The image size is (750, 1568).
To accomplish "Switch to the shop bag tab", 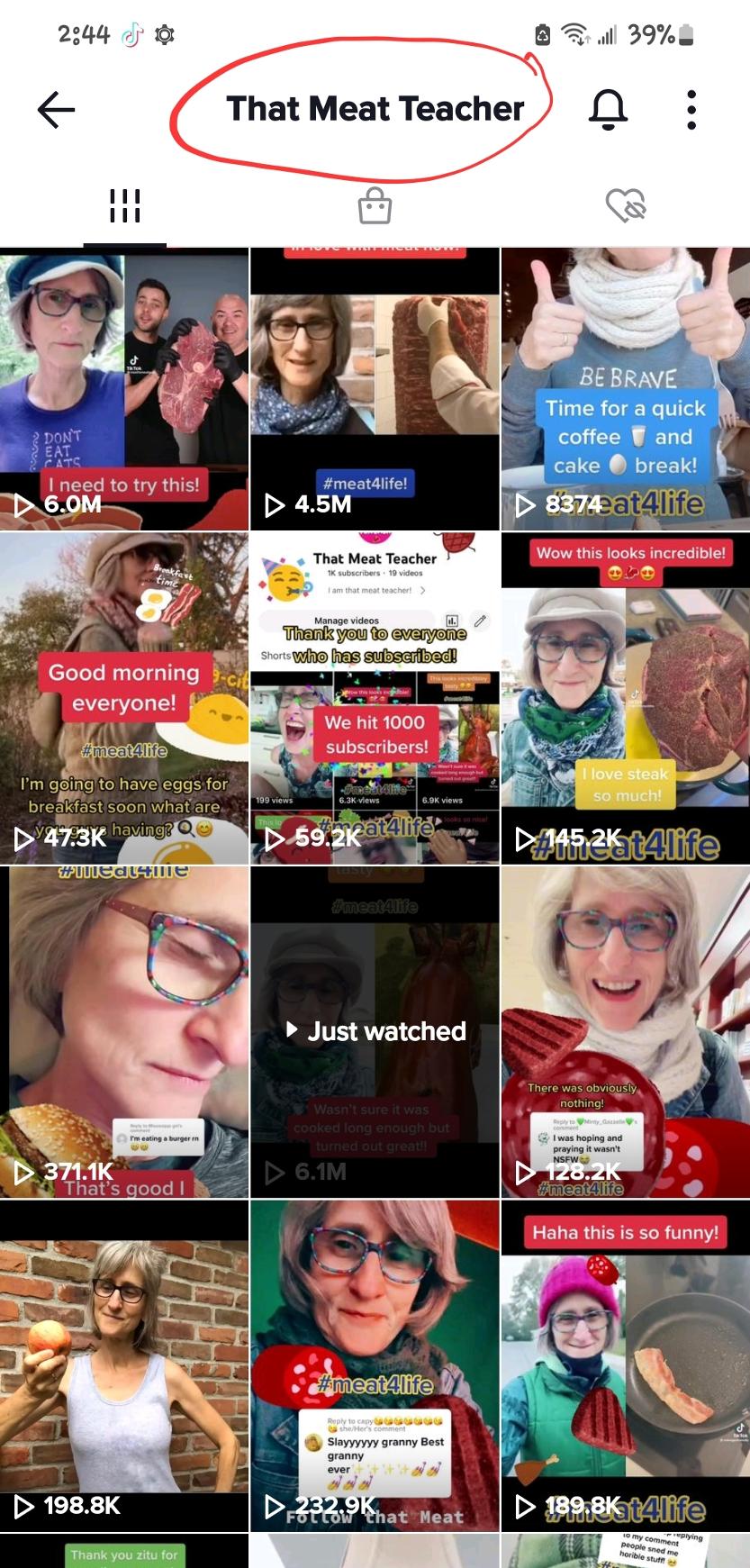I will pyautogui.click(x=375, y=206).
